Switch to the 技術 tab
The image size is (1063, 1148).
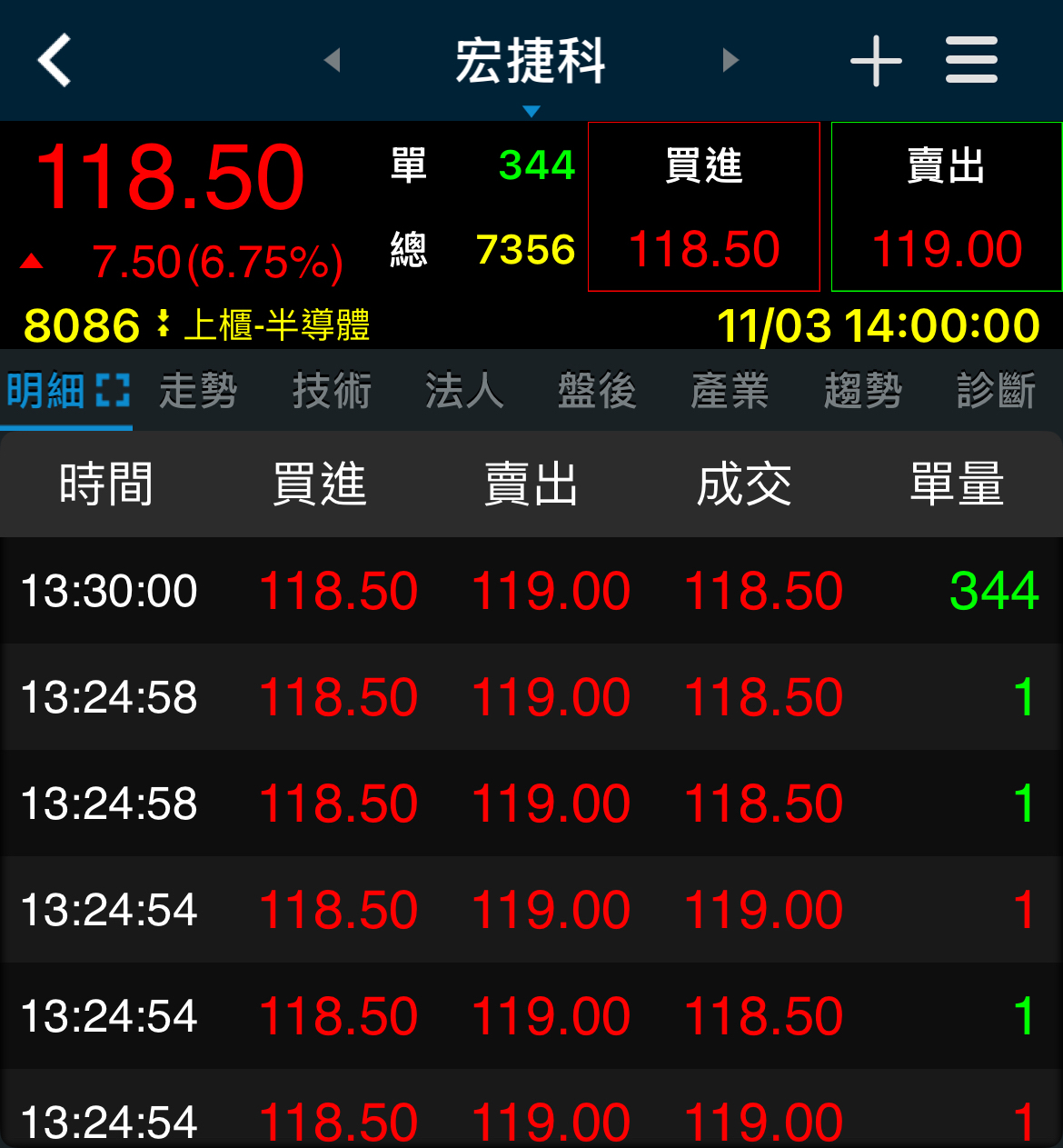tap(332, 391)
